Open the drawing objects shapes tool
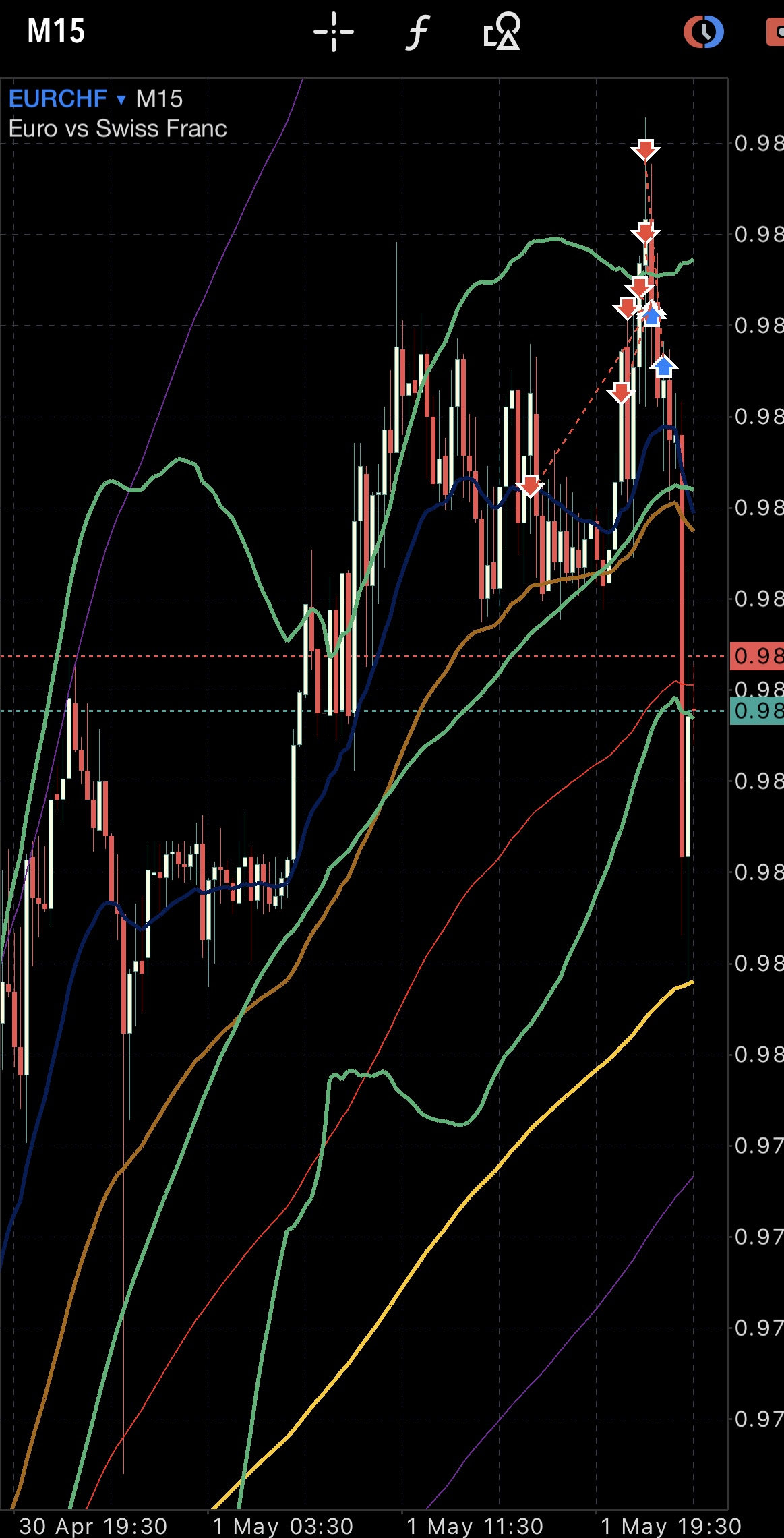Image resolution: width=784 pixels, height=1538 pixels. pyautogui.click(x=502, y=32)
